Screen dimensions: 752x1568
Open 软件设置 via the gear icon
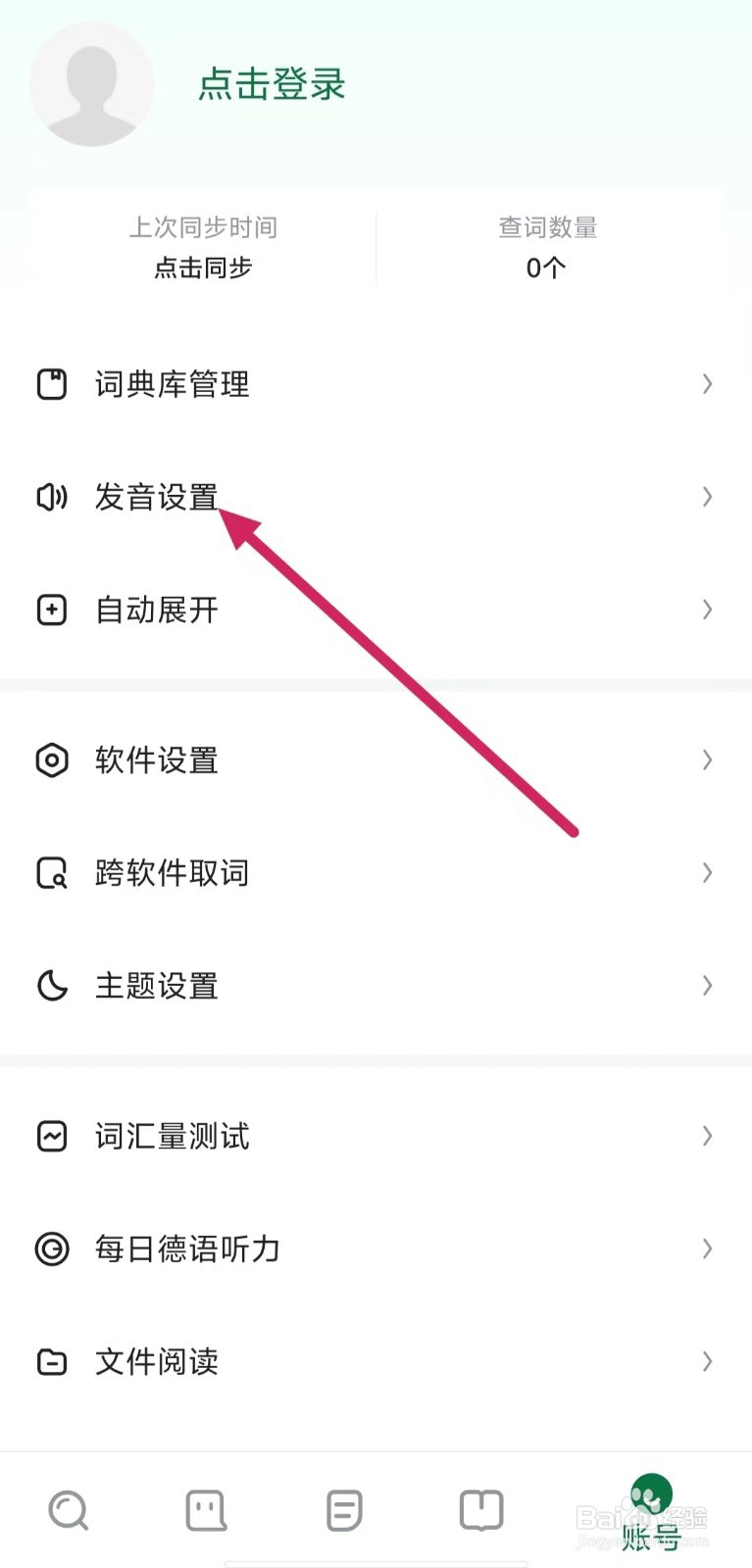click(x=52, y=760)
